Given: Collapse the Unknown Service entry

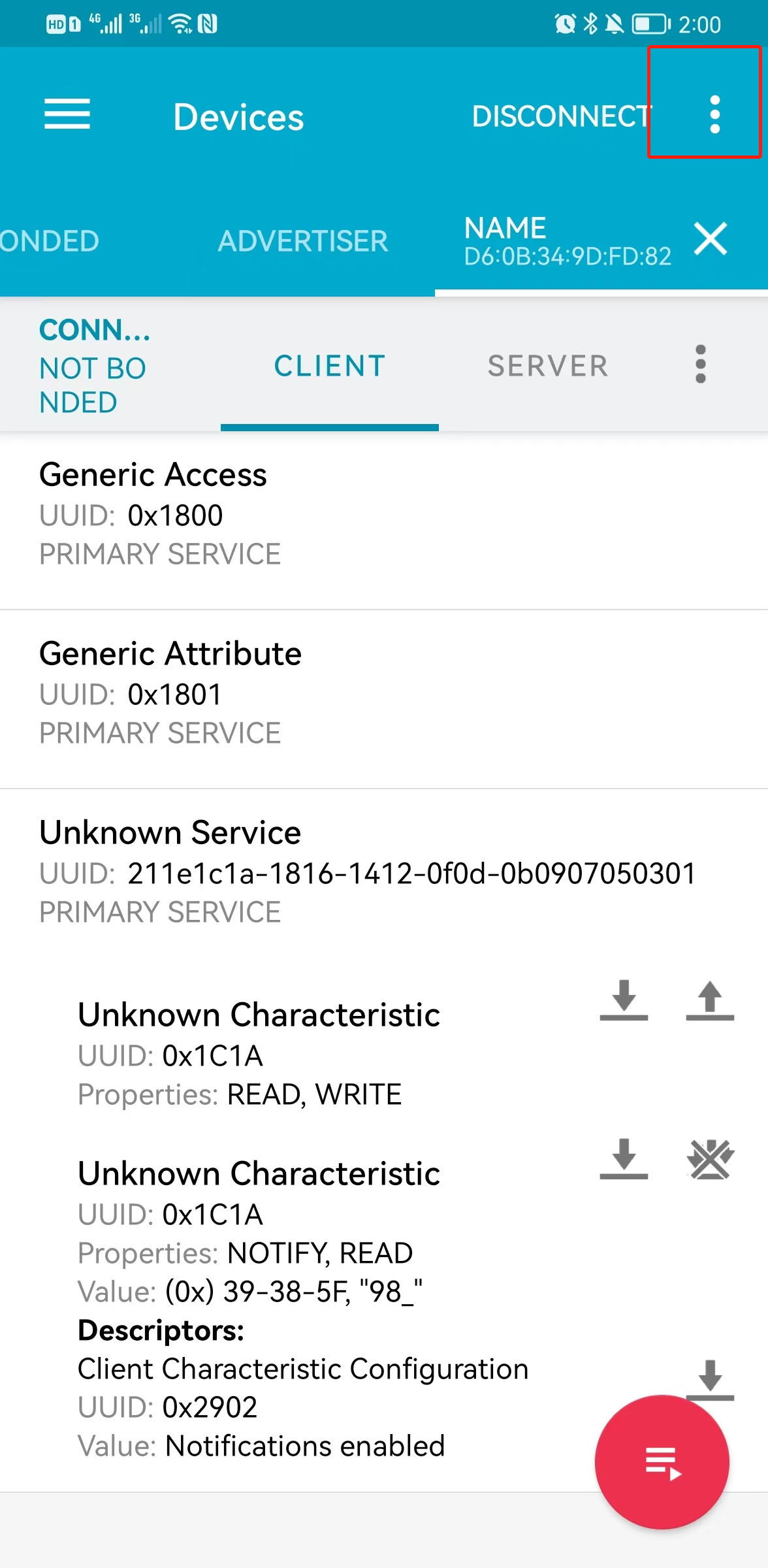Looking at the screenshot, I should (261, 871).
